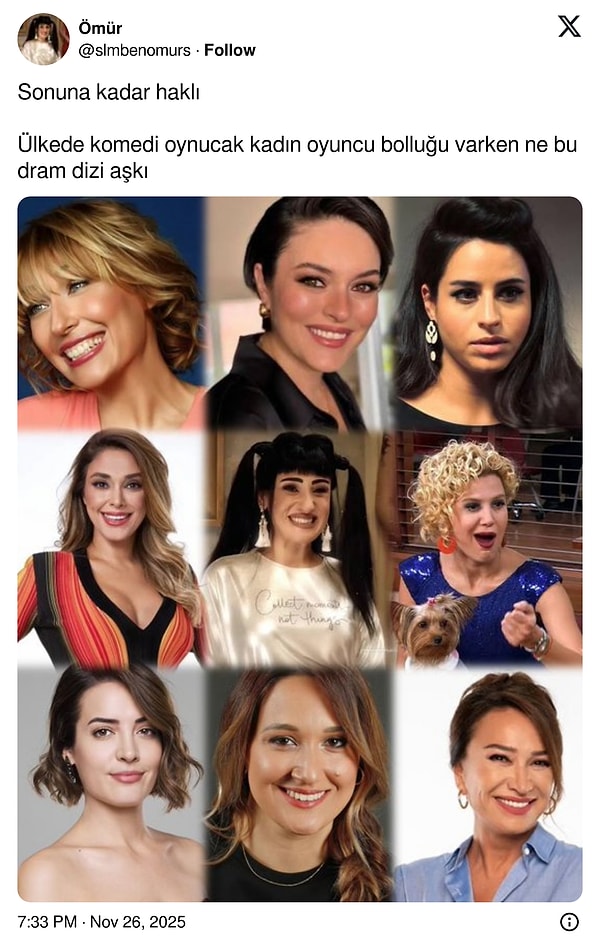Follow the Ömür account
The width and height of the screenshot is (600, 952).
tap(229, 50)
